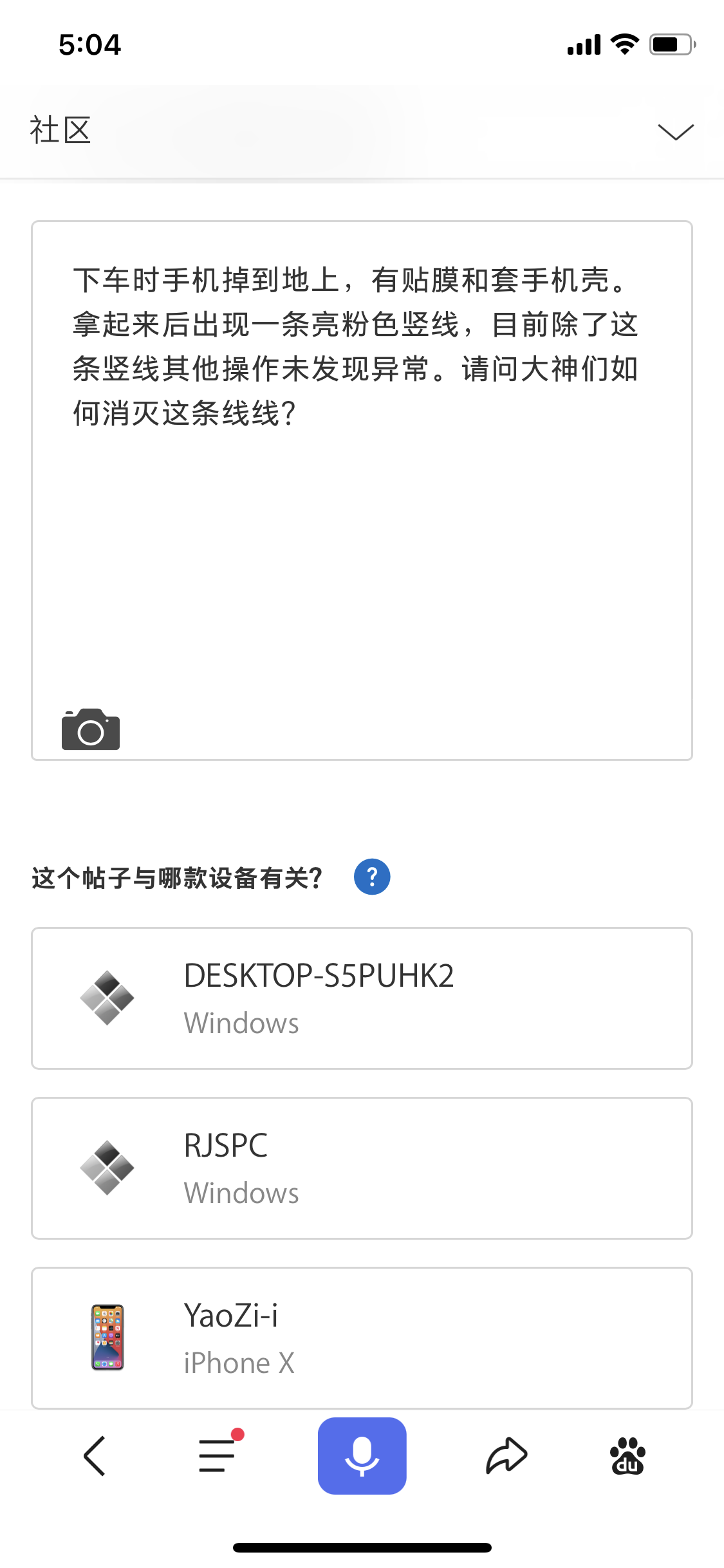Screen dimensions: 724x1568
Task: Go back with the browser back arrow
Action: (95, 1456)
